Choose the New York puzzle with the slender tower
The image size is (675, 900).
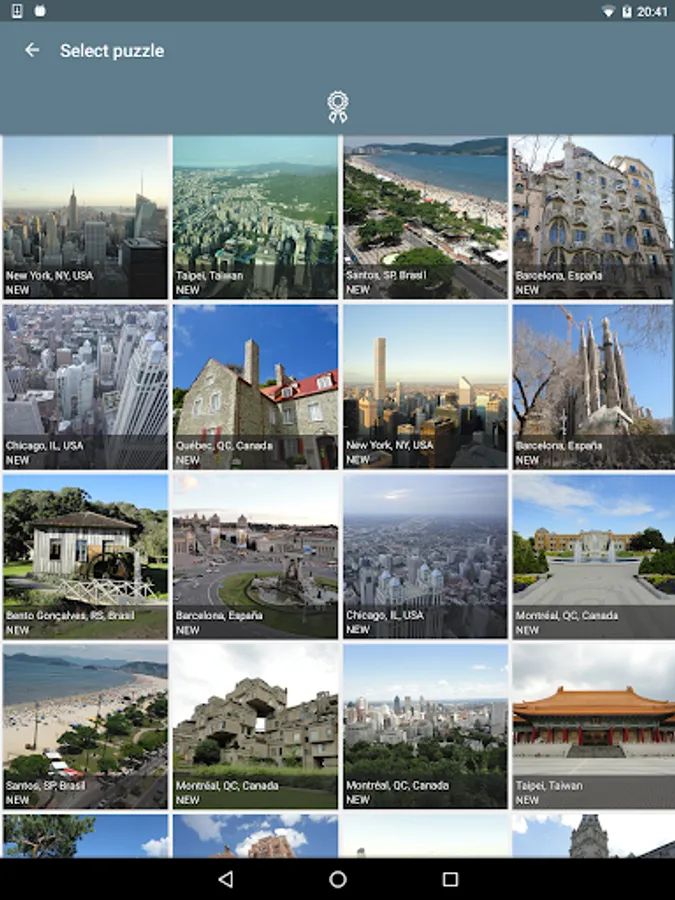[425, 387]
